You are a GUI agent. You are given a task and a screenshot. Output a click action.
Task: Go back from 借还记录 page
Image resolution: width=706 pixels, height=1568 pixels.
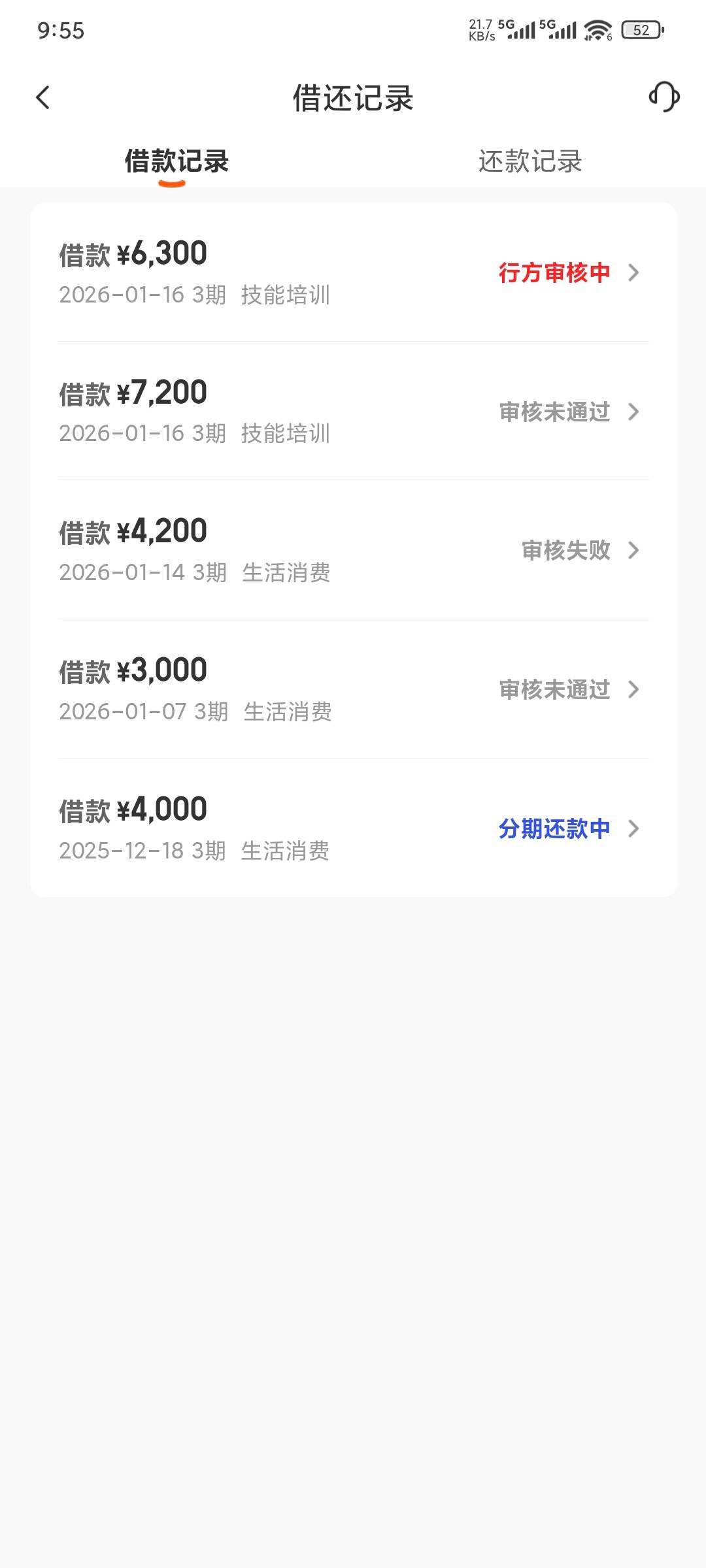point(43,98)
